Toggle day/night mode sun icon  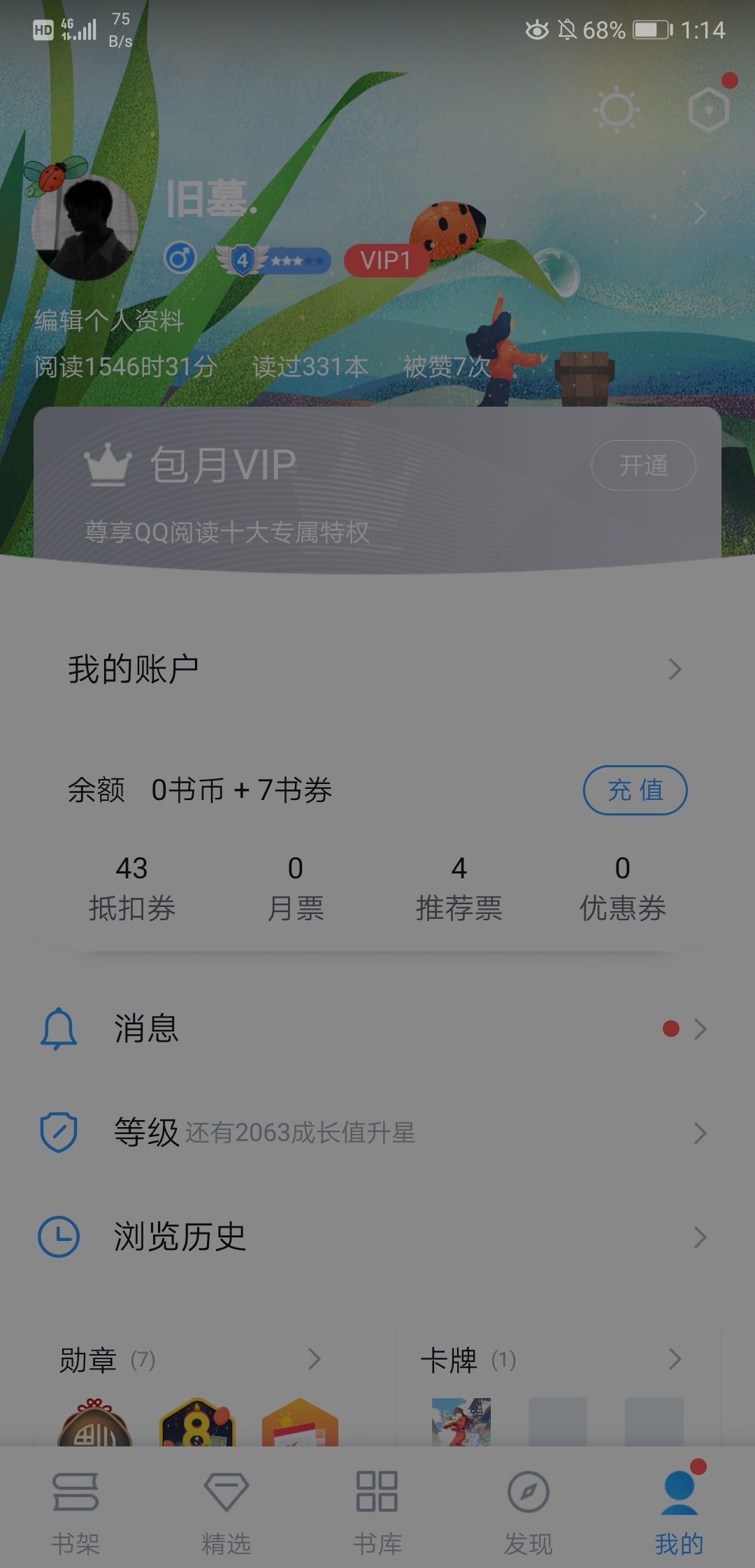tap(617, 110)
